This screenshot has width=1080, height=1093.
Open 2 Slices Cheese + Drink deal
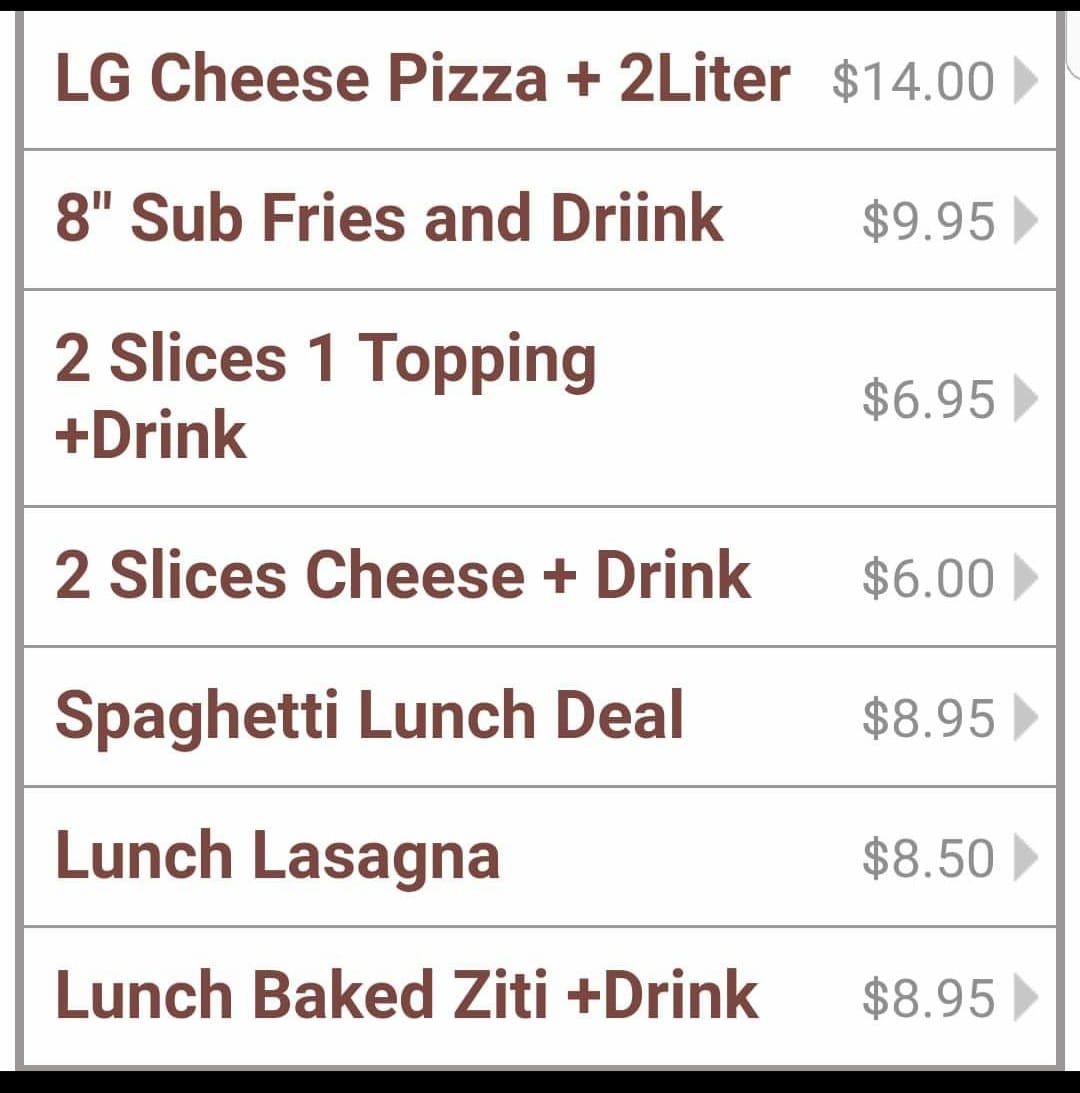540,577
